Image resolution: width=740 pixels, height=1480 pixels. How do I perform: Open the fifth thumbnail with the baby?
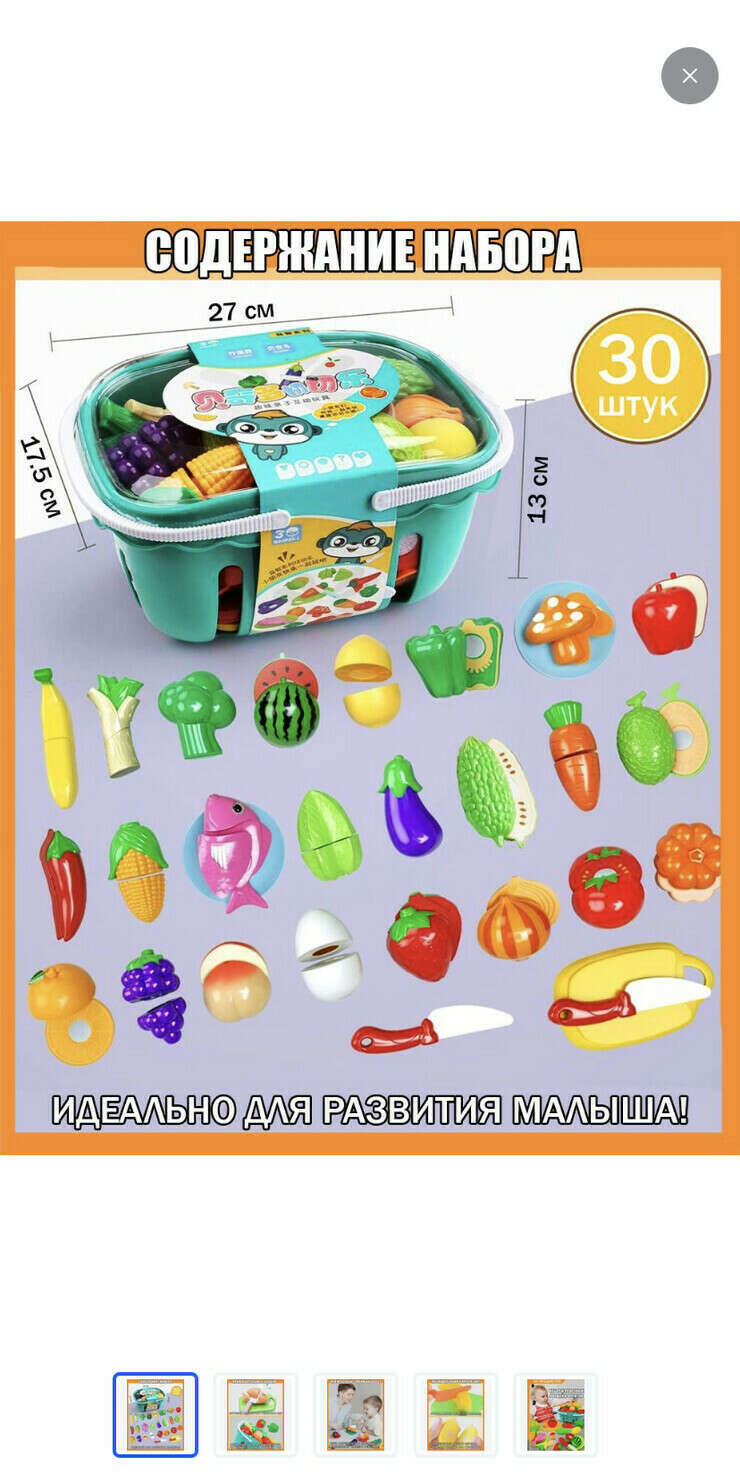[555, 1414]
